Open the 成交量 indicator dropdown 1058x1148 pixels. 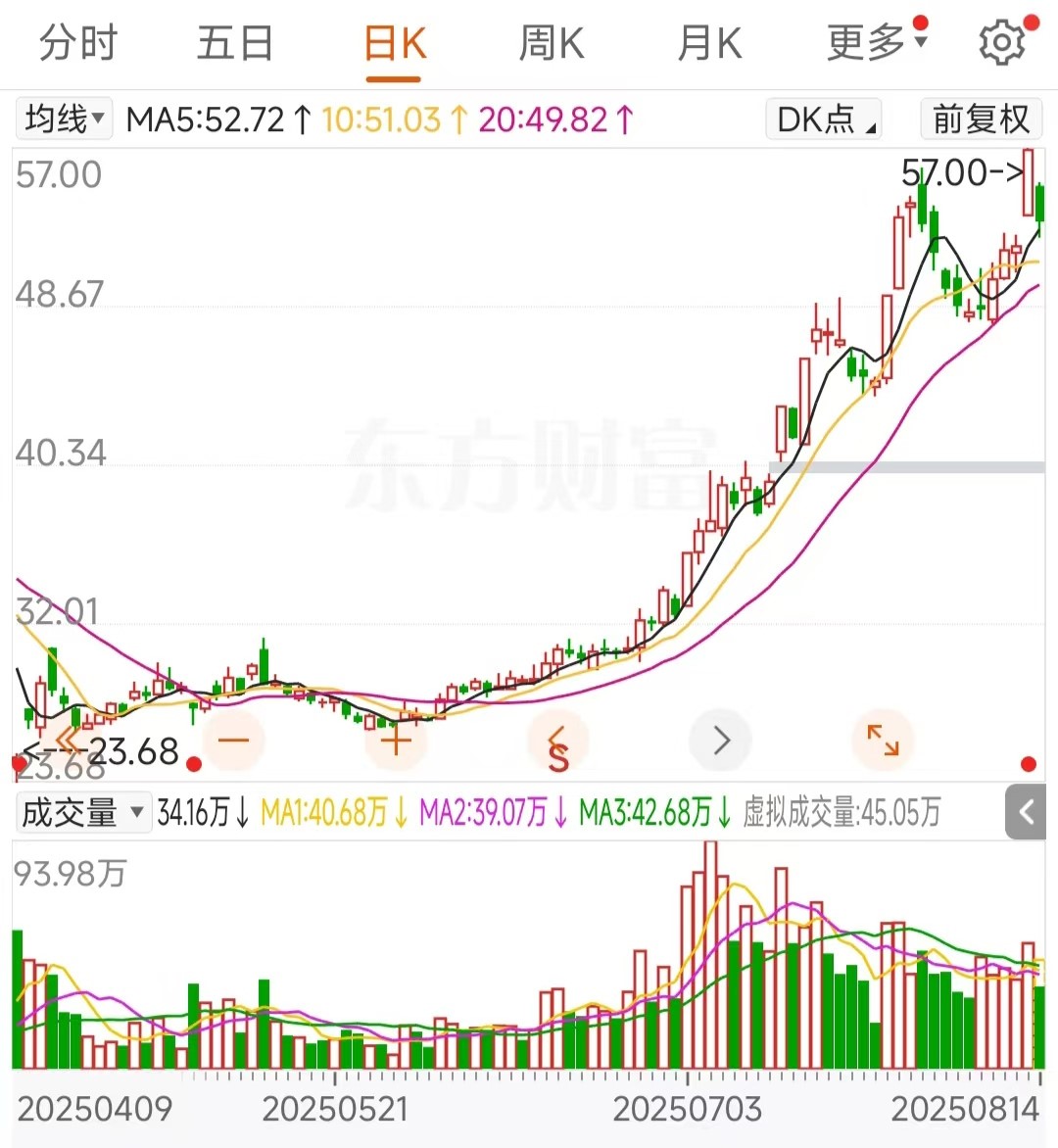tap(83, 813)
